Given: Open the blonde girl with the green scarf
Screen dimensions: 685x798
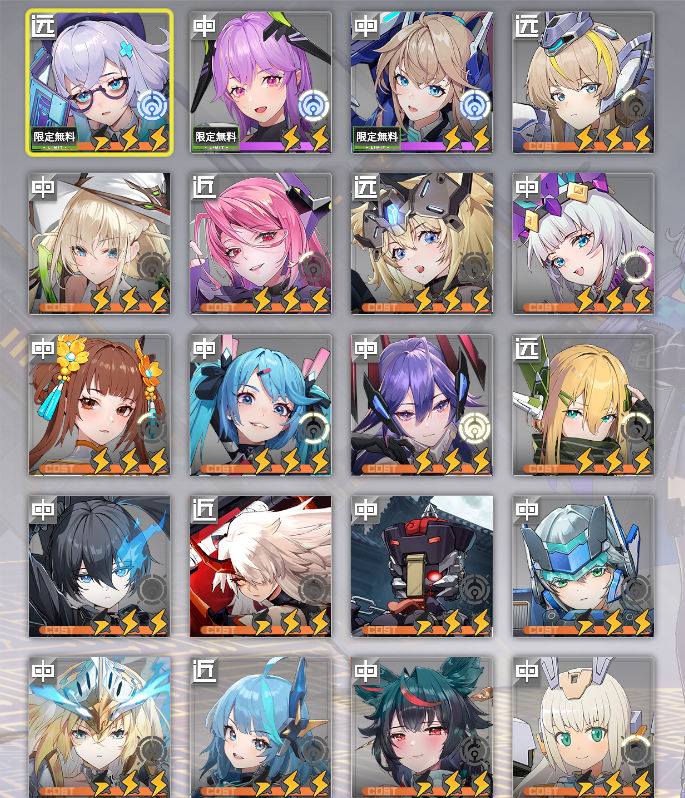Looking at the screenshot, I should [x=583, y=405].
